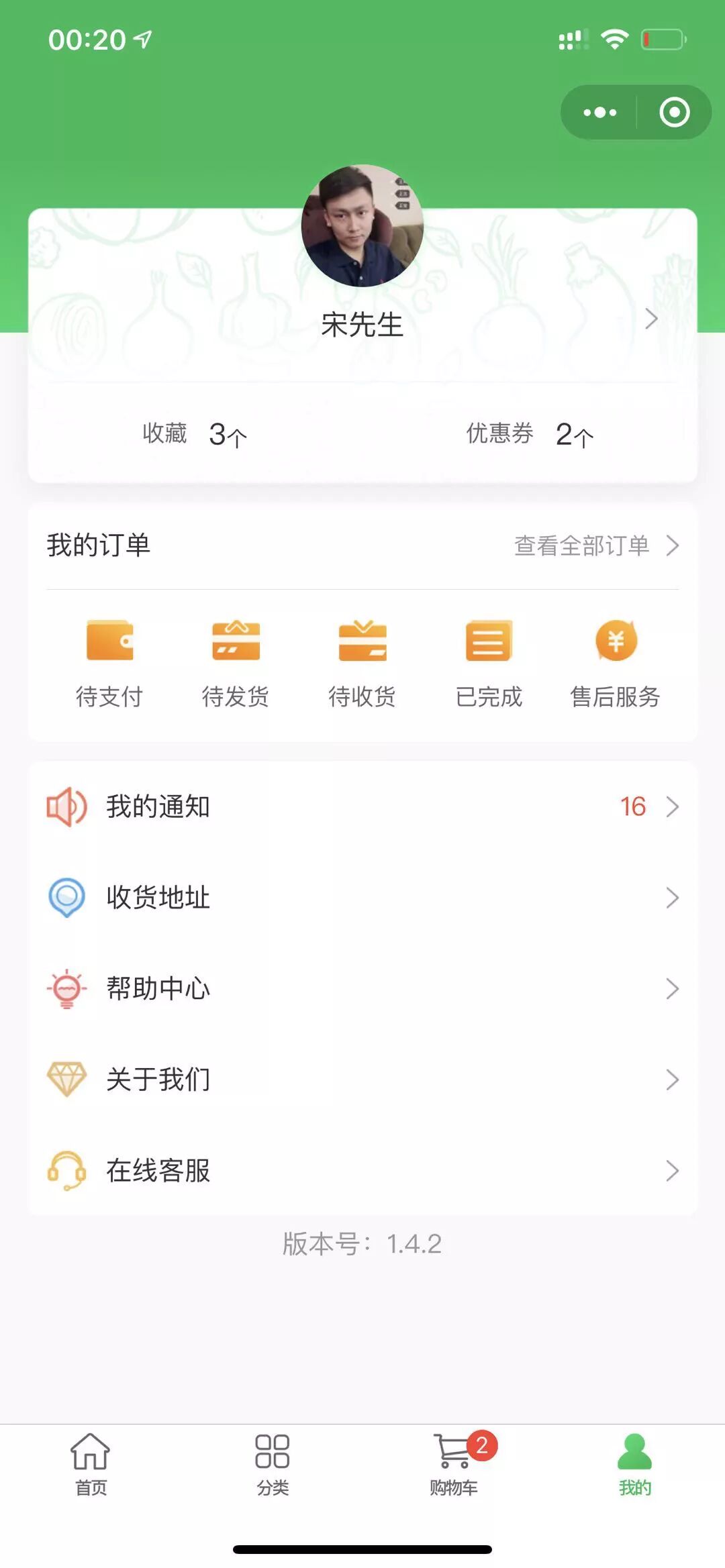Screen dimensions: 725x1568
Task: Close the mini program via the circle icon
Action: click(x=674, y=112)
